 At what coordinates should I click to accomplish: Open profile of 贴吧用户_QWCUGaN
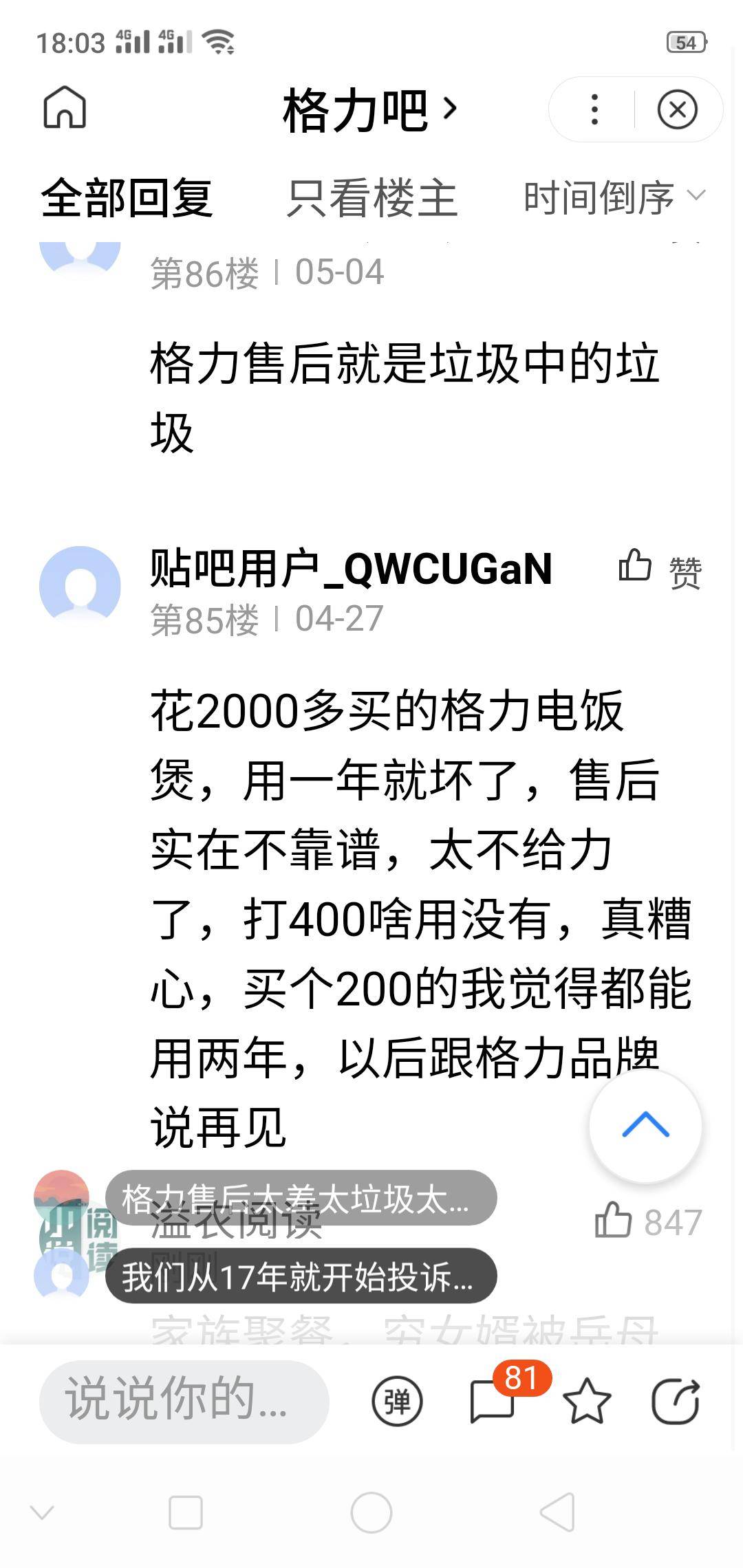(x=80, y=586)
